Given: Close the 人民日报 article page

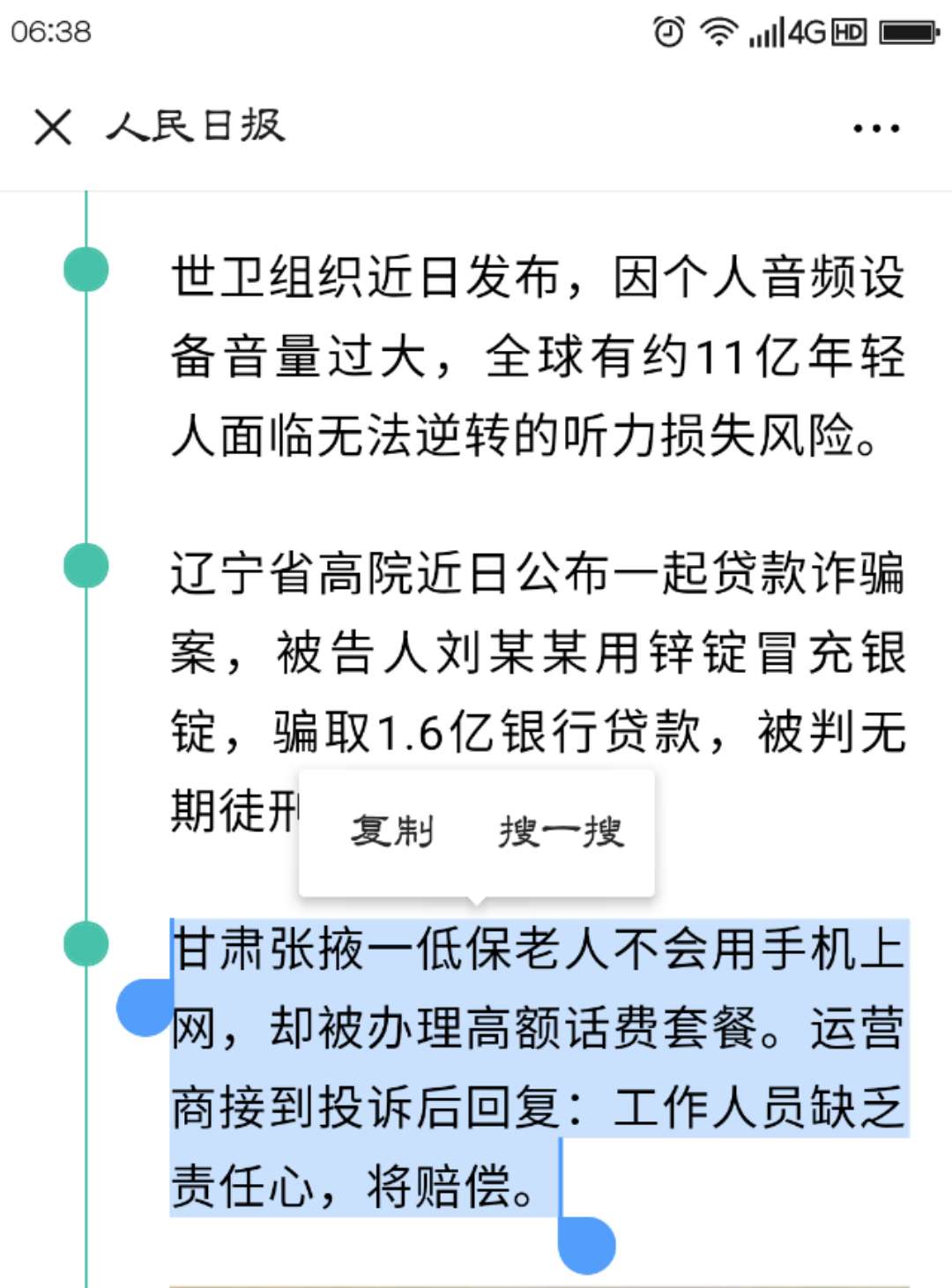Looking at the screenshot, I should point(53,127).
